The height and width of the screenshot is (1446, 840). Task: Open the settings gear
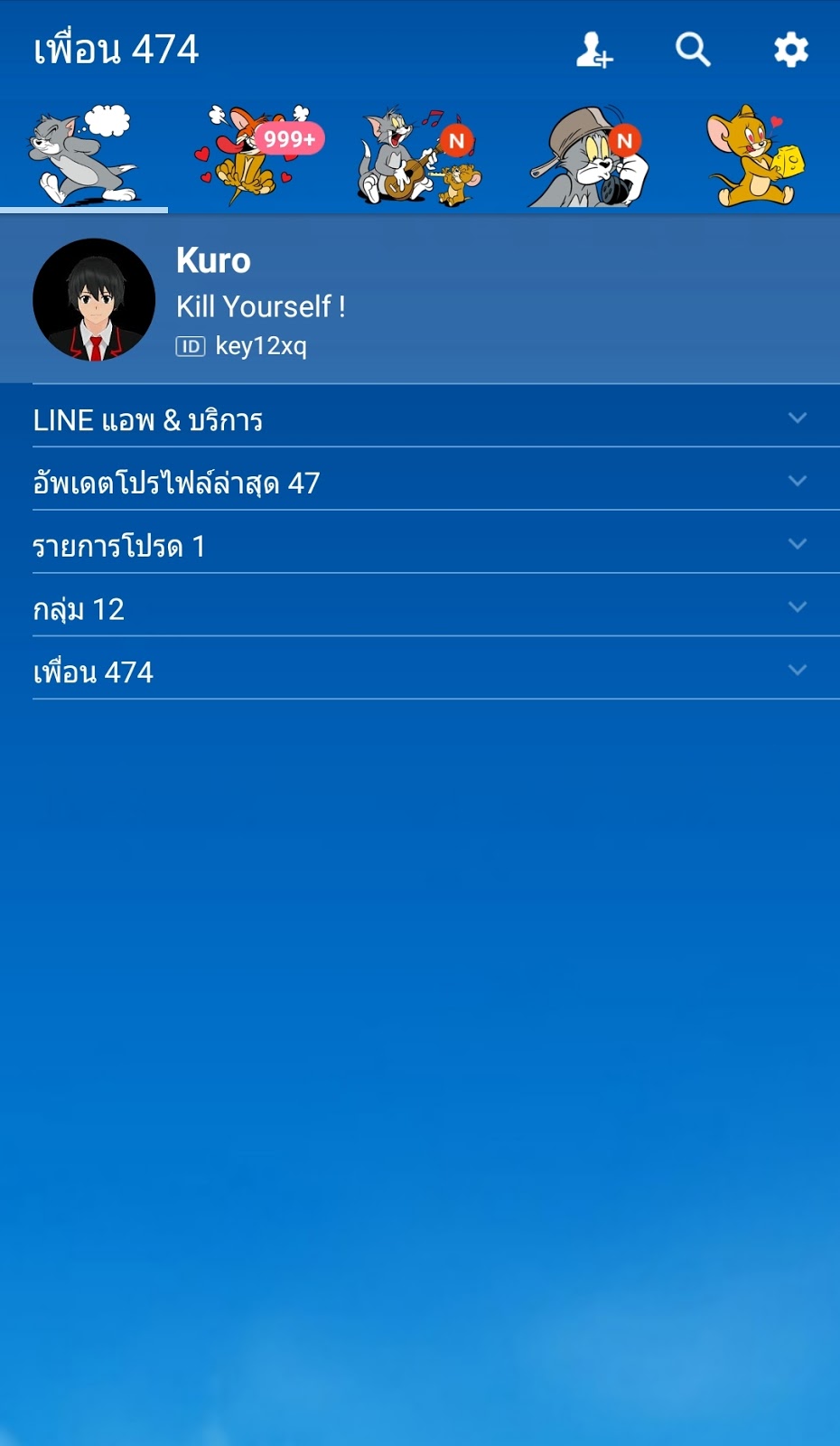coord(790,50)
